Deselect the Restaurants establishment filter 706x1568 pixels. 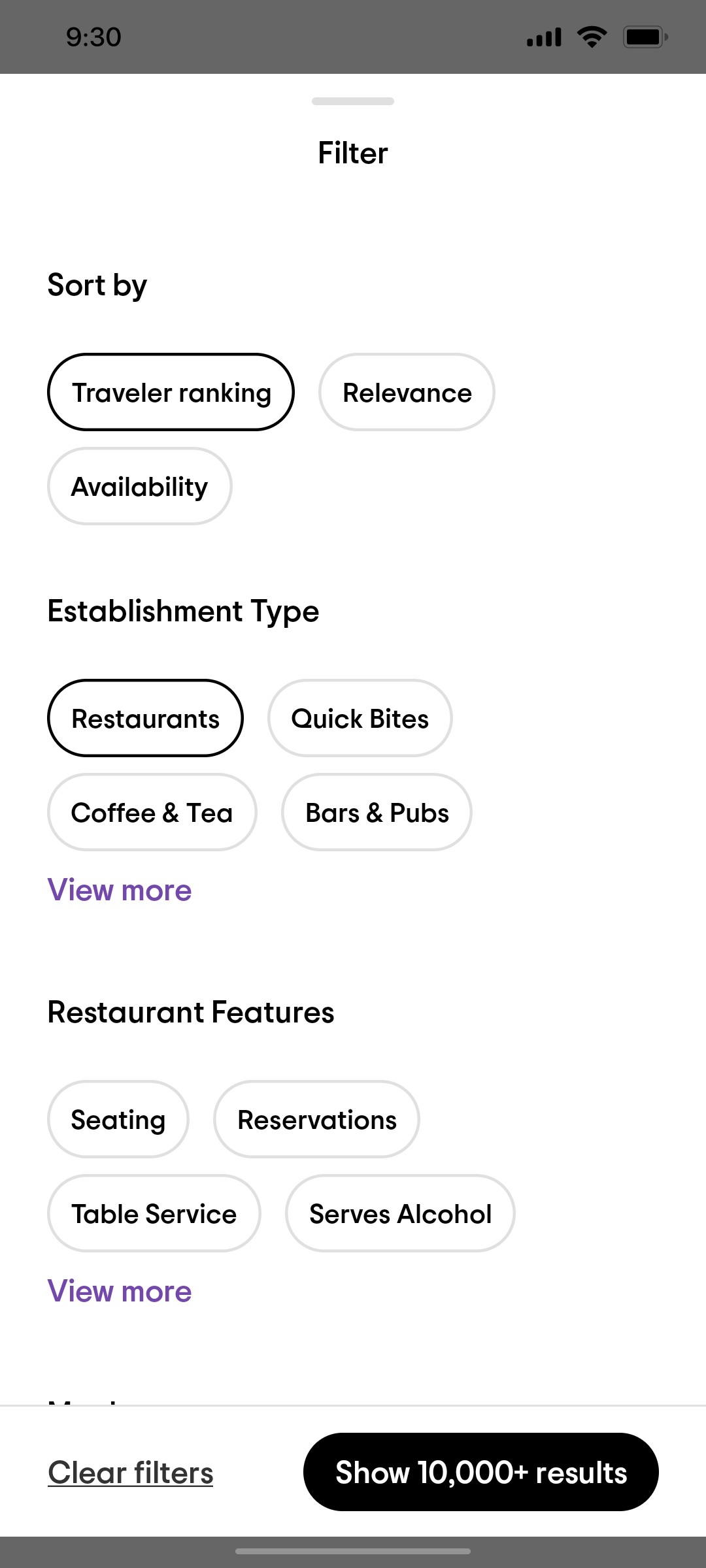pyautogui.click(x=145, y=718)
